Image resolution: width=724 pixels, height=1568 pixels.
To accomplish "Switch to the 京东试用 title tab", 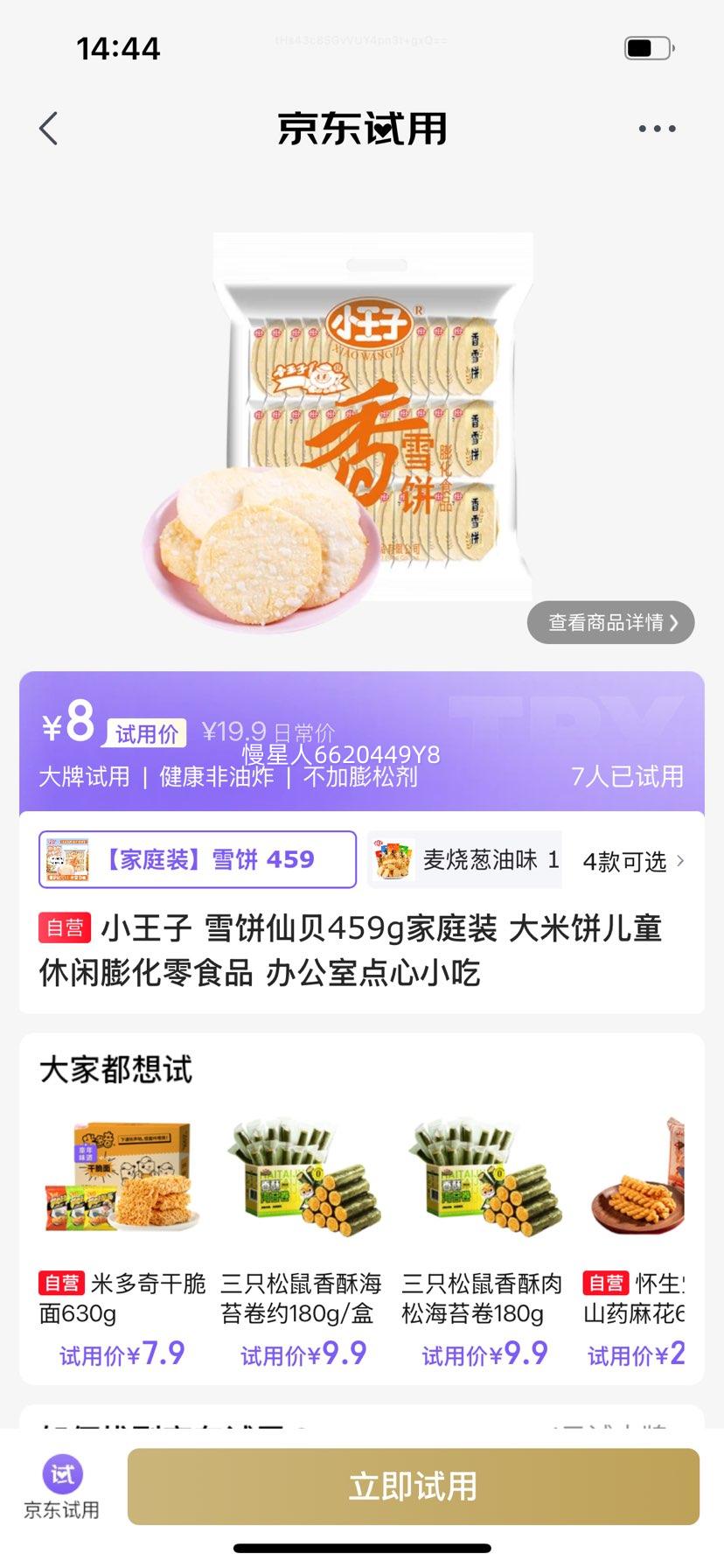I will coord(361,129).
